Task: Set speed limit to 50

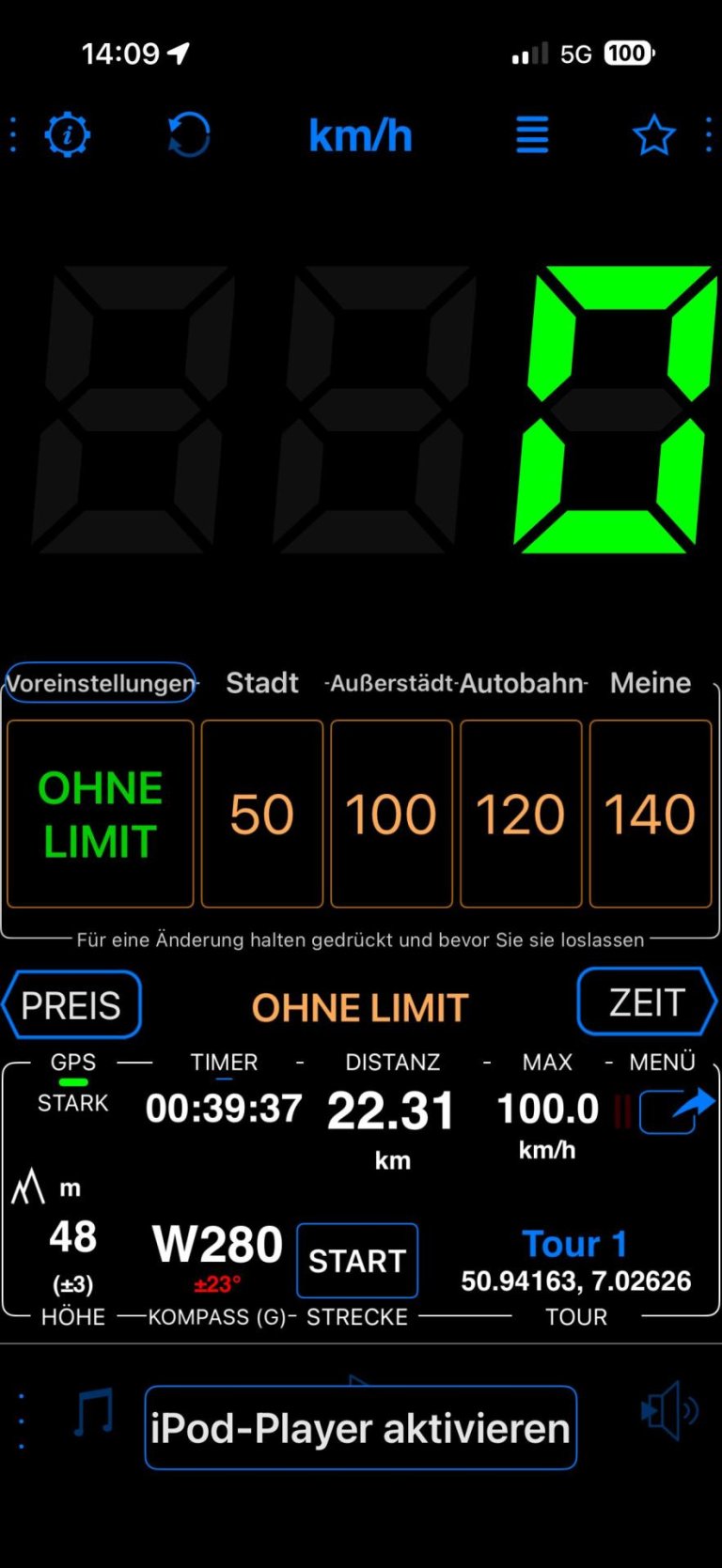Action: pos(262,814)
